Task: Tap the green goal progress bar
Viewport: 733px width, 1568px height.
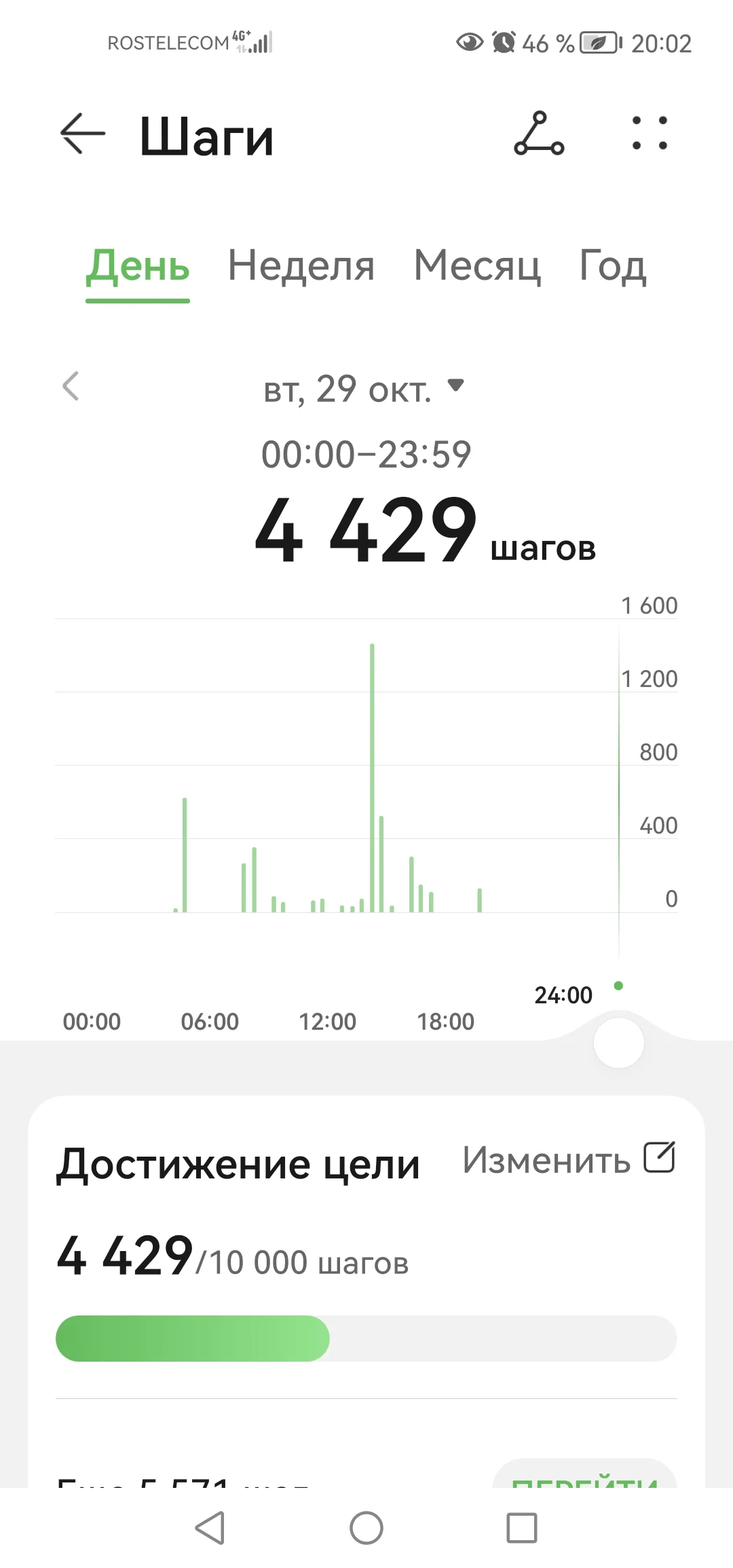Action: [x=192, y=1338]
